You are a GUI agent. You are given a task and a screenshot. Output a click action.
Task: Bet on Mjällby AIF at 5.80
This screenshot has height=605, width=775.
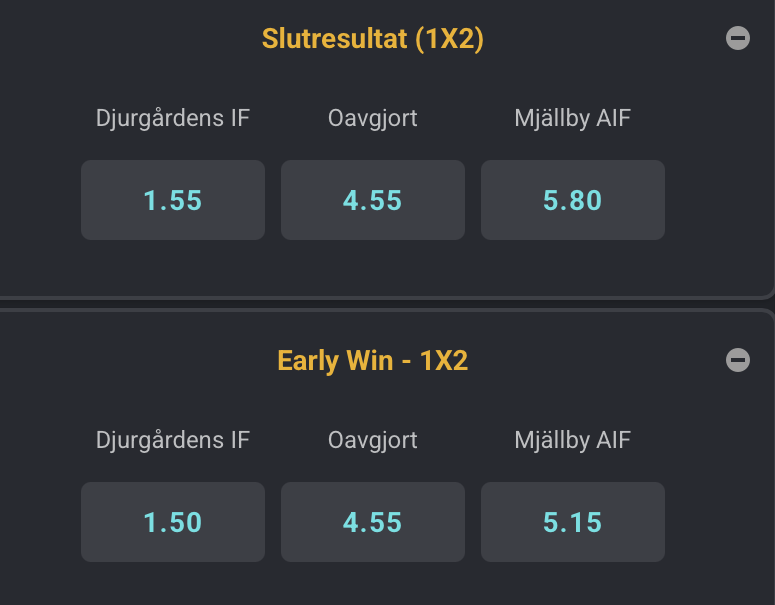(x=573, y=200)
